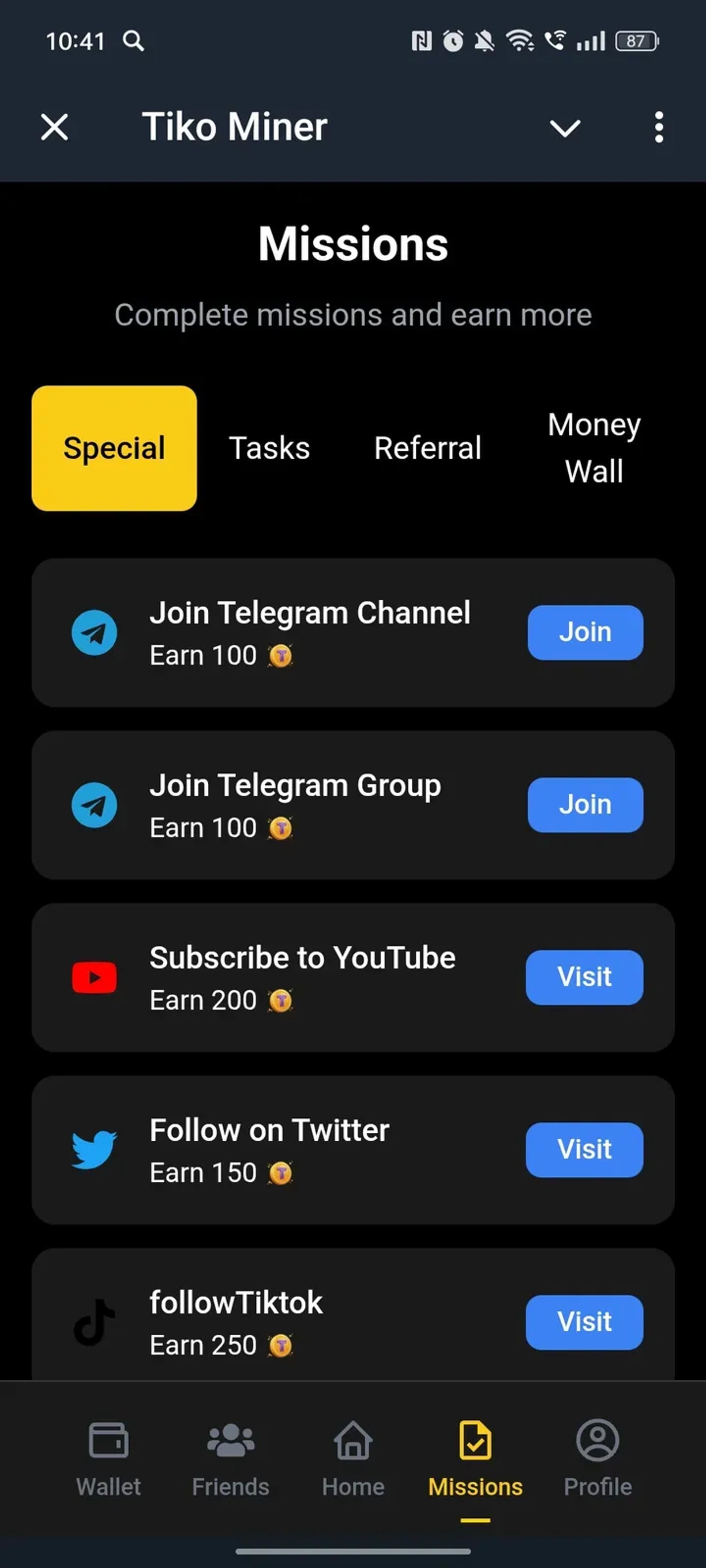Visit YouTube to subscribe
Screen dimensions: 706x1568
coord(584,977)
